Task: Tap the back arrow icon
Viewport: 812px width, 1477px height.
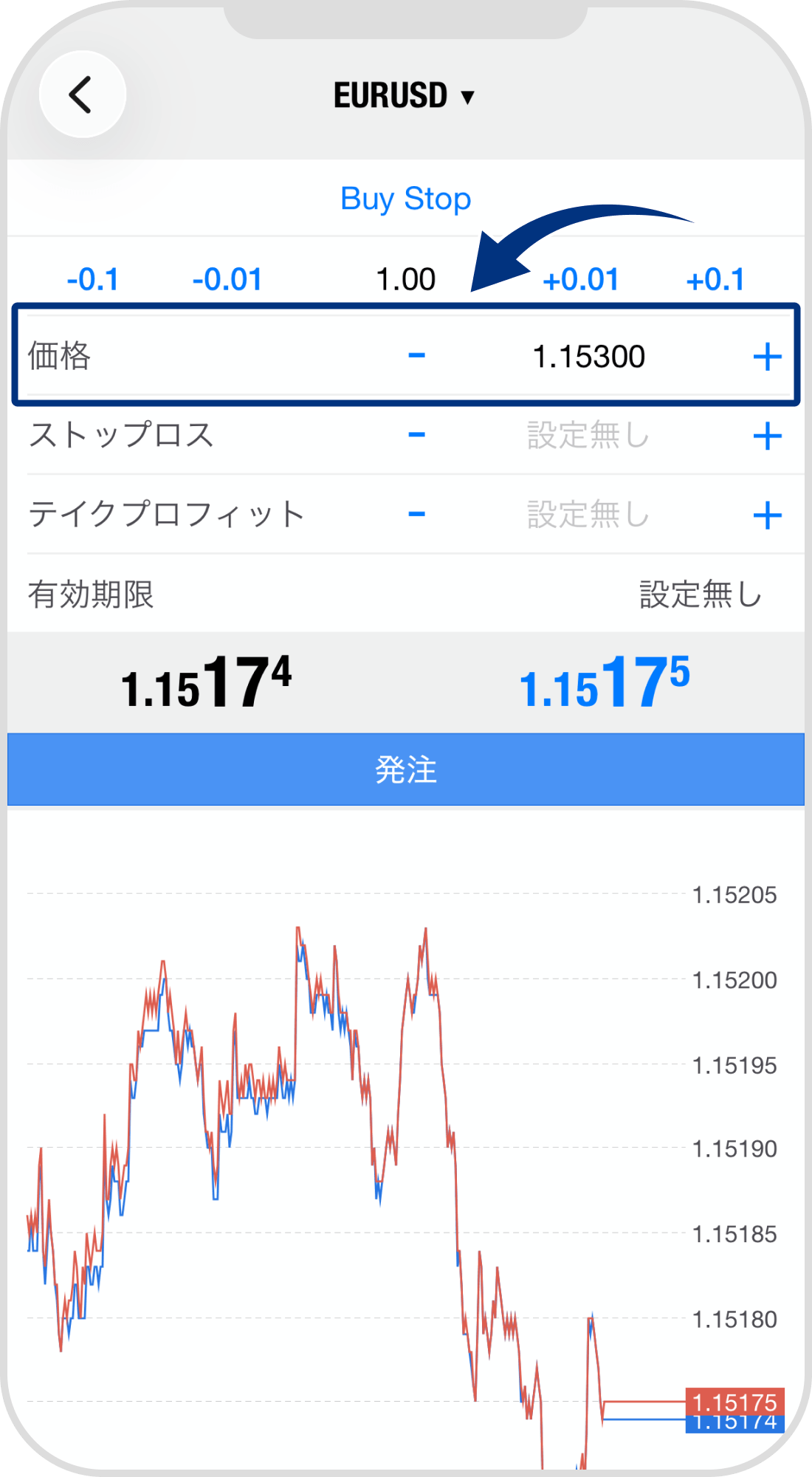Action: [83, 95]
